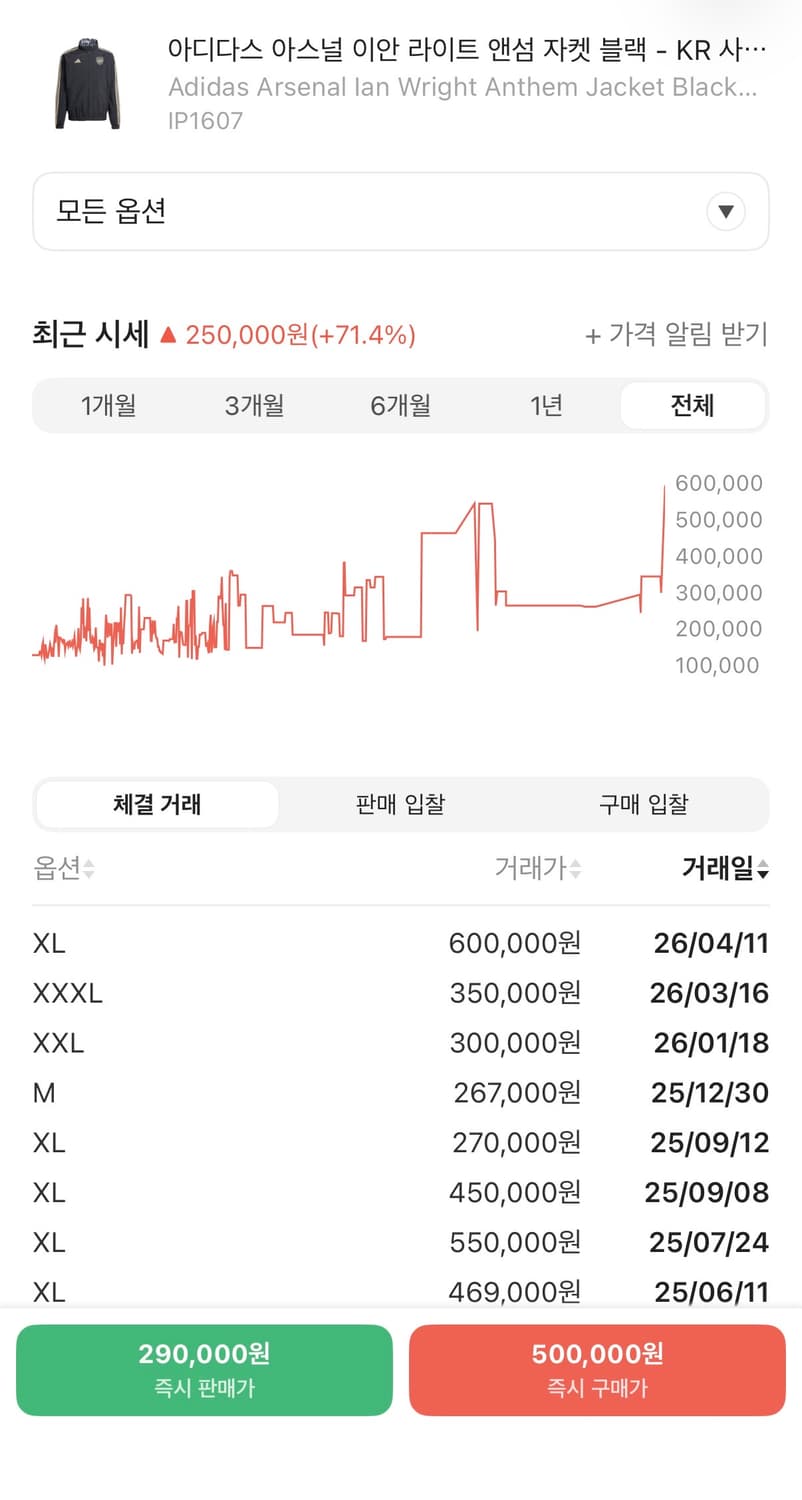Select the 6개월 chart period
This screenshot has width=802, height=1500.
coord(400,405)
